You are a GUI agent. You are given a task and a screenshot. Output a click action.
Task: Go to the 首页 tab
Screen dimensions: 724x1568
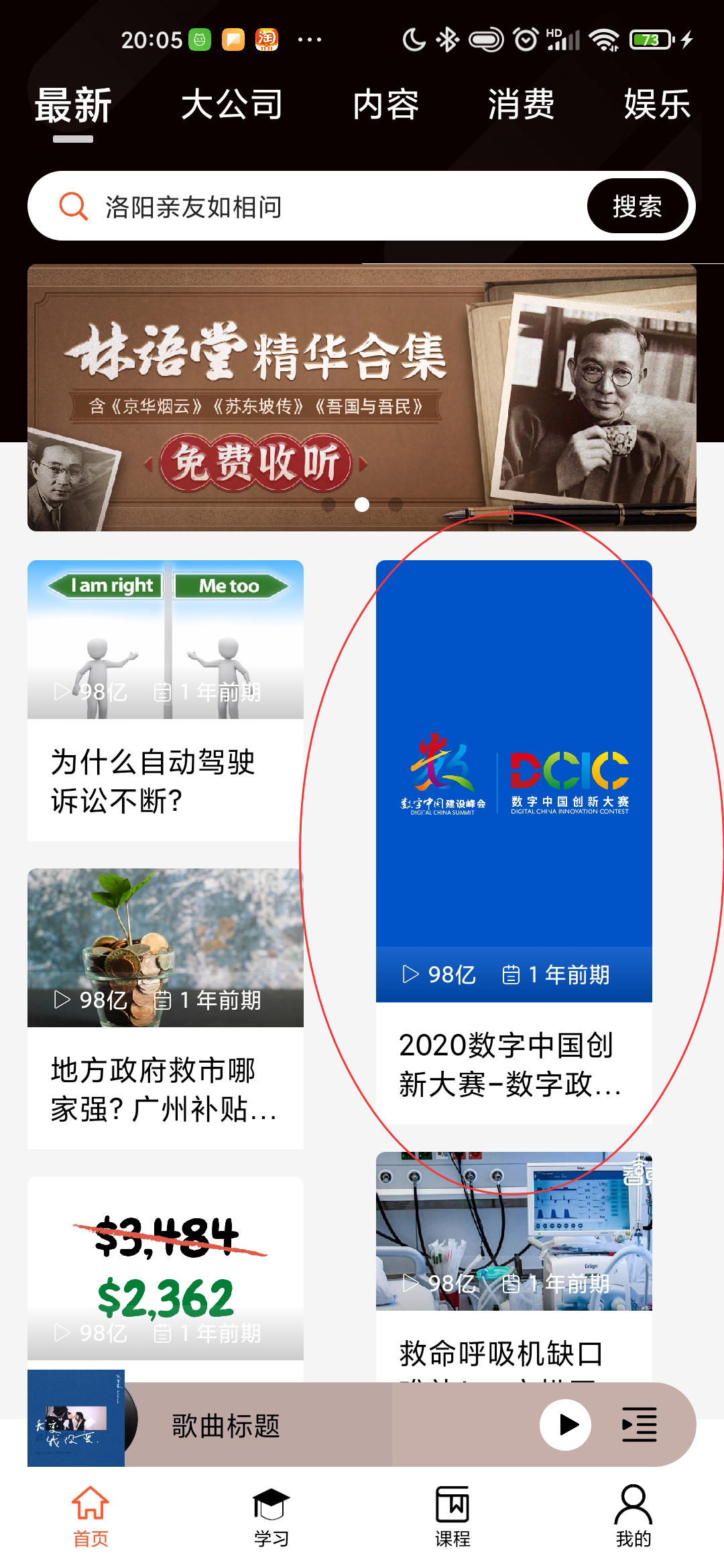90,1516
